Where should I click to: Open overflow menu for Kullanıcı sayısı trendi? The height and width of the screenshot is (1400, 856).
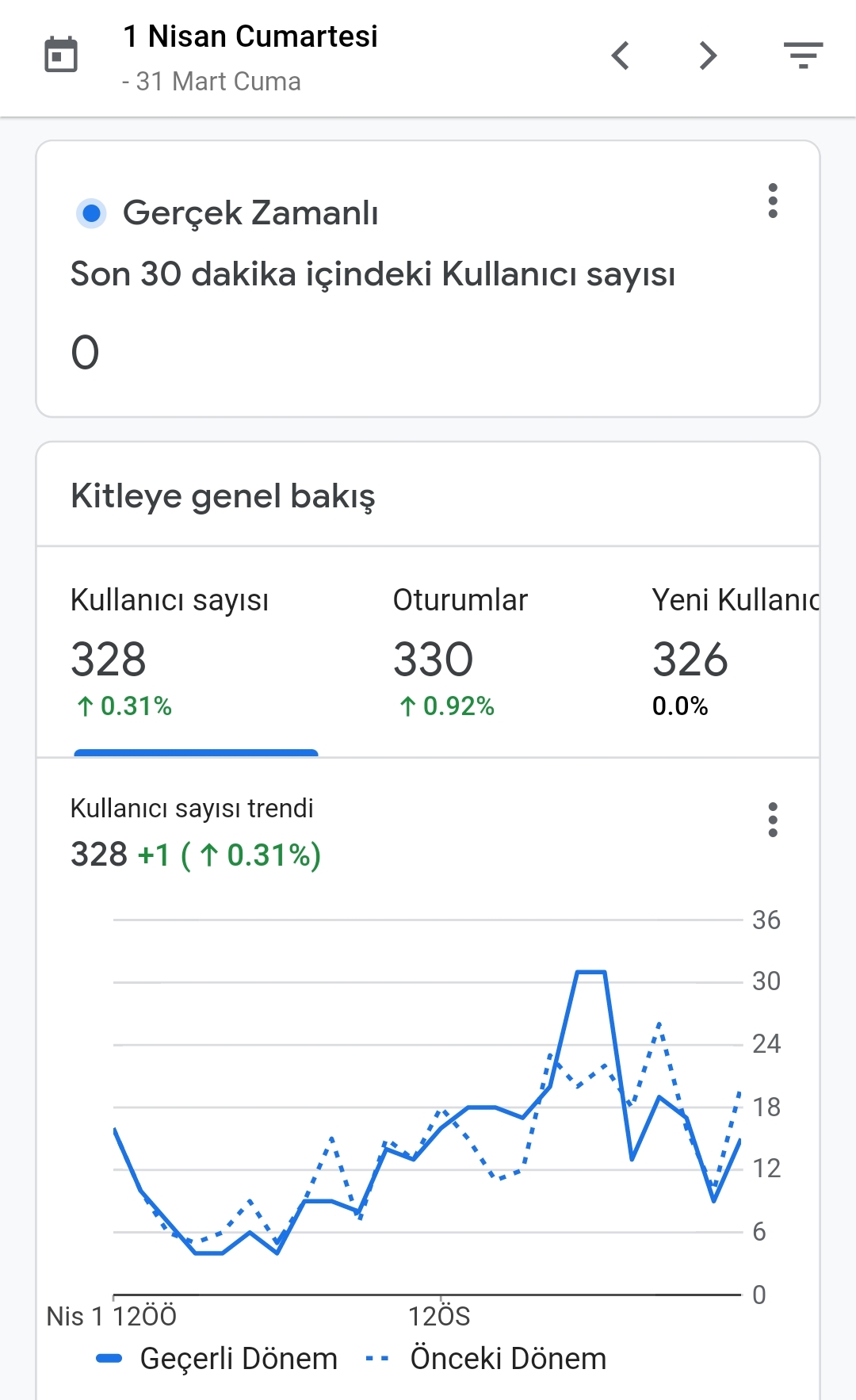coord(773,820)
